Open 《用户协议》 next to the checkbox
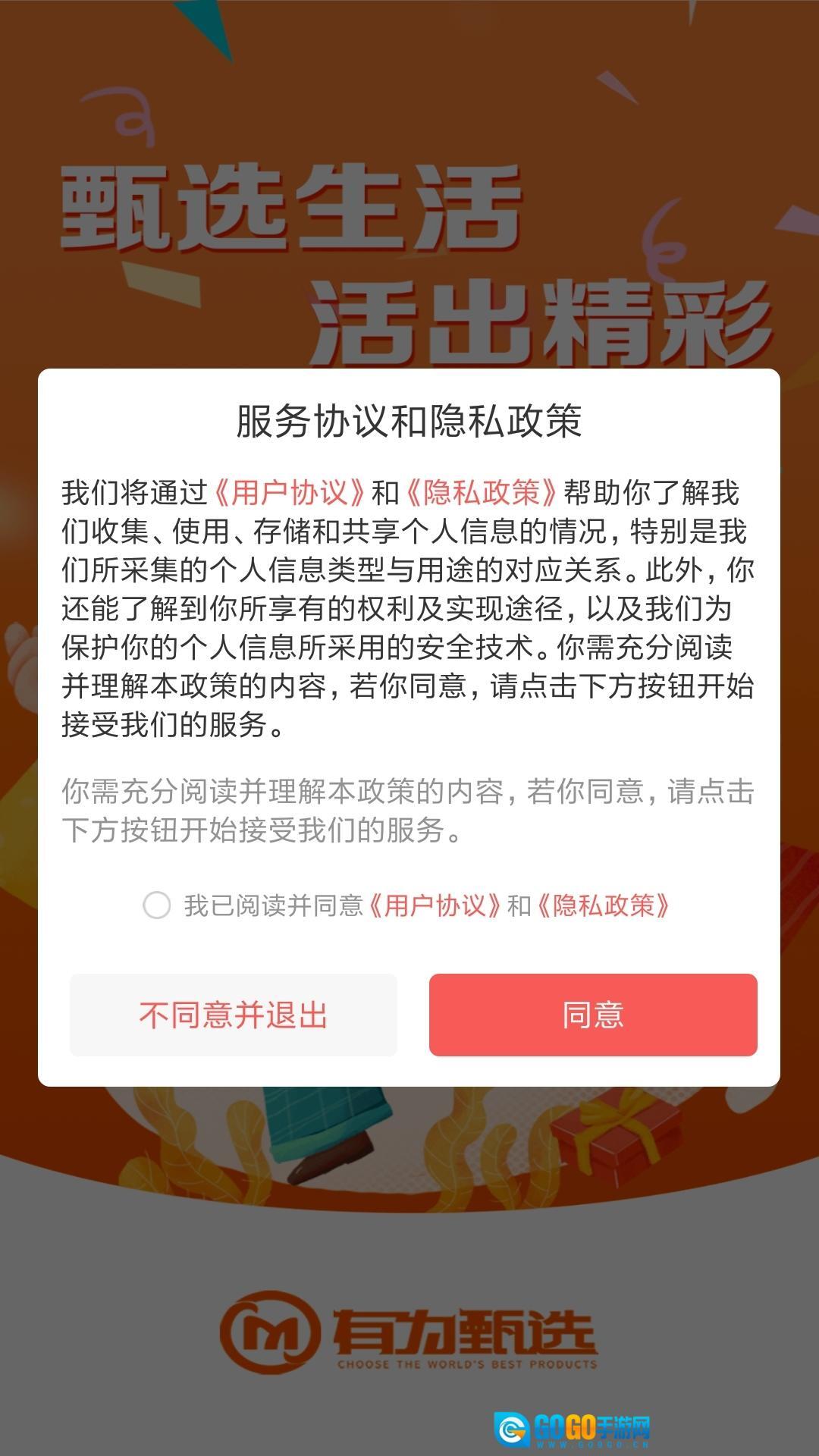The width and height of the screenshot is (819, 1456). (435, 905)
